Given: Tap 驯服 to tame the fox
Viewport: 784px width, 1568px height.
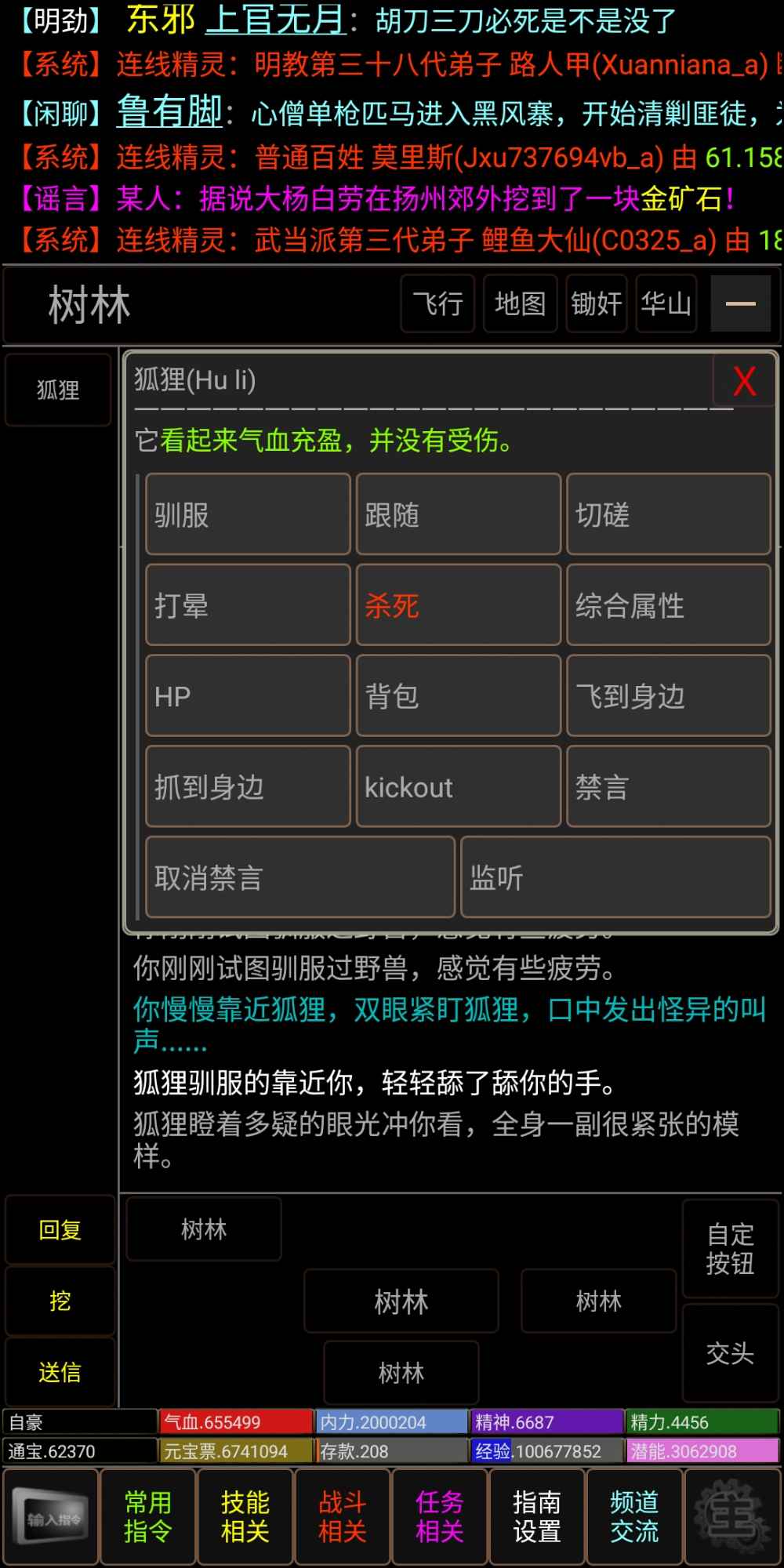Looking at the screenshot, I should click(x=248, y=515).
